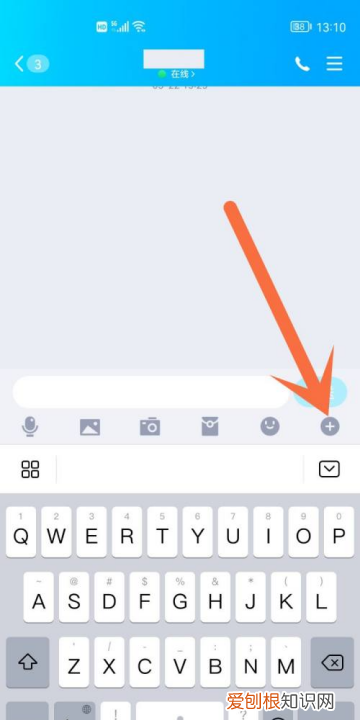
Task: Open the photo gallery picker
Action: 90,427
